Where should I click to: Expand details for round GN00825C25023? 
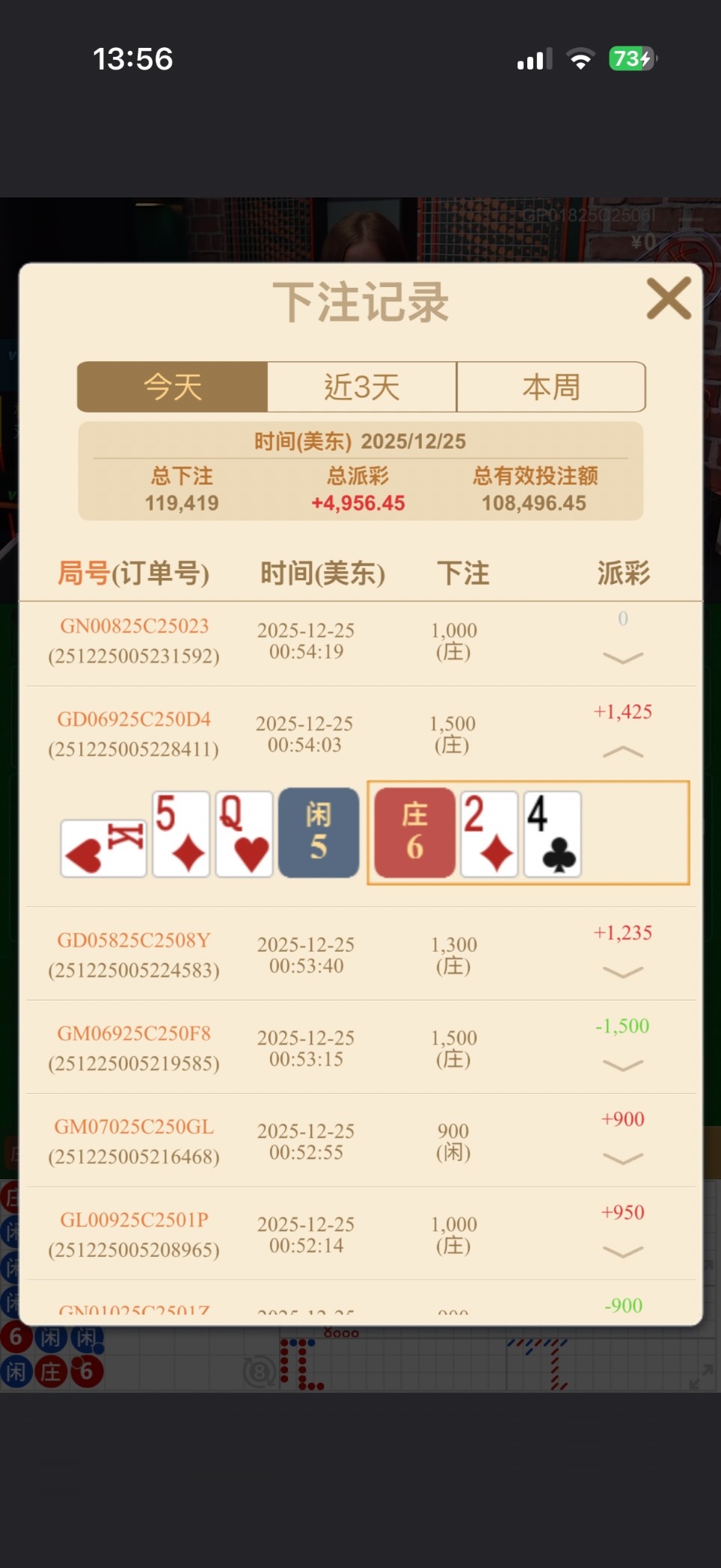tap(622, 658)
